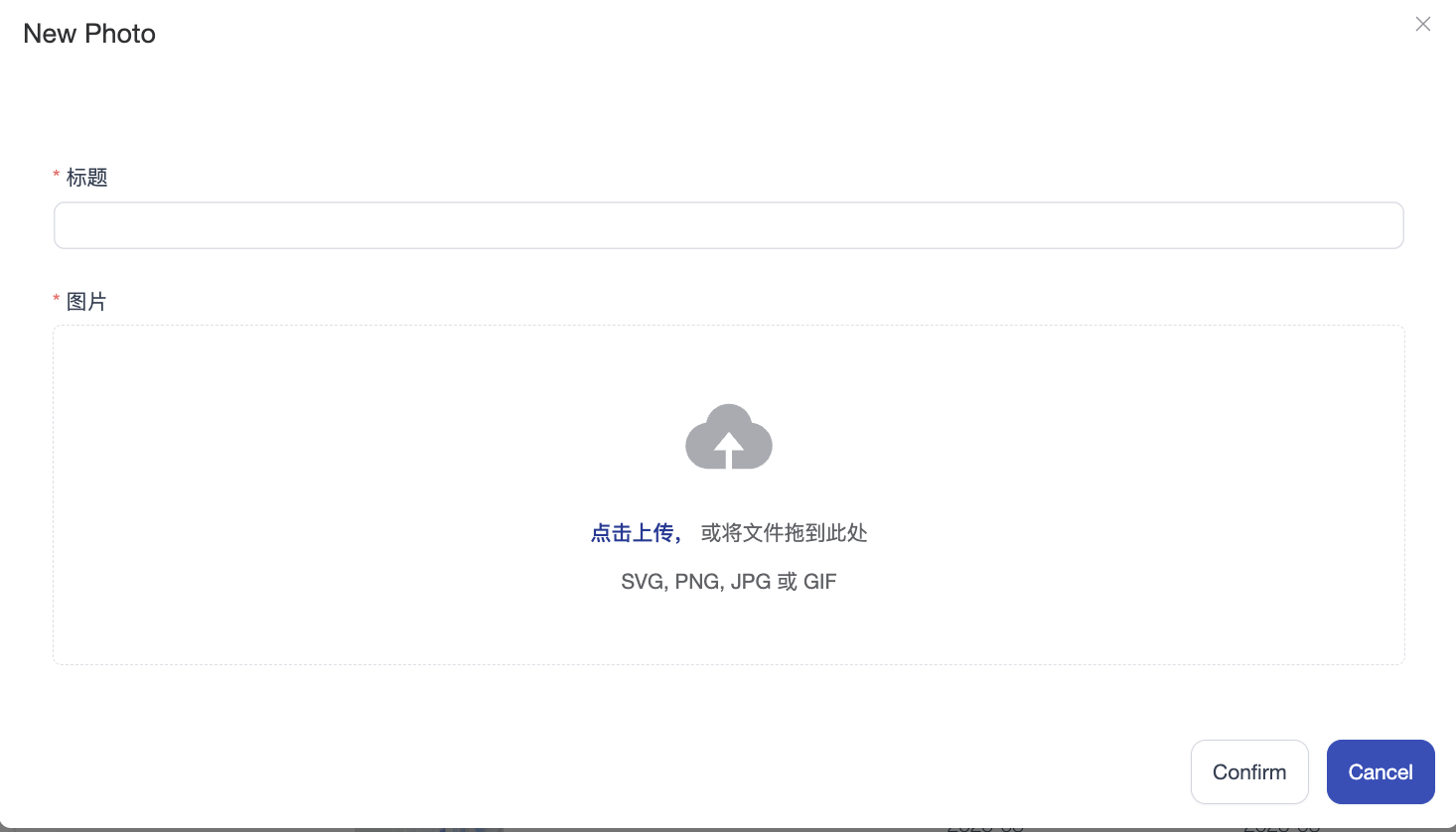Cancel adding the photo
Screen dimensions: 1456x832
(x=1380, y=771)
